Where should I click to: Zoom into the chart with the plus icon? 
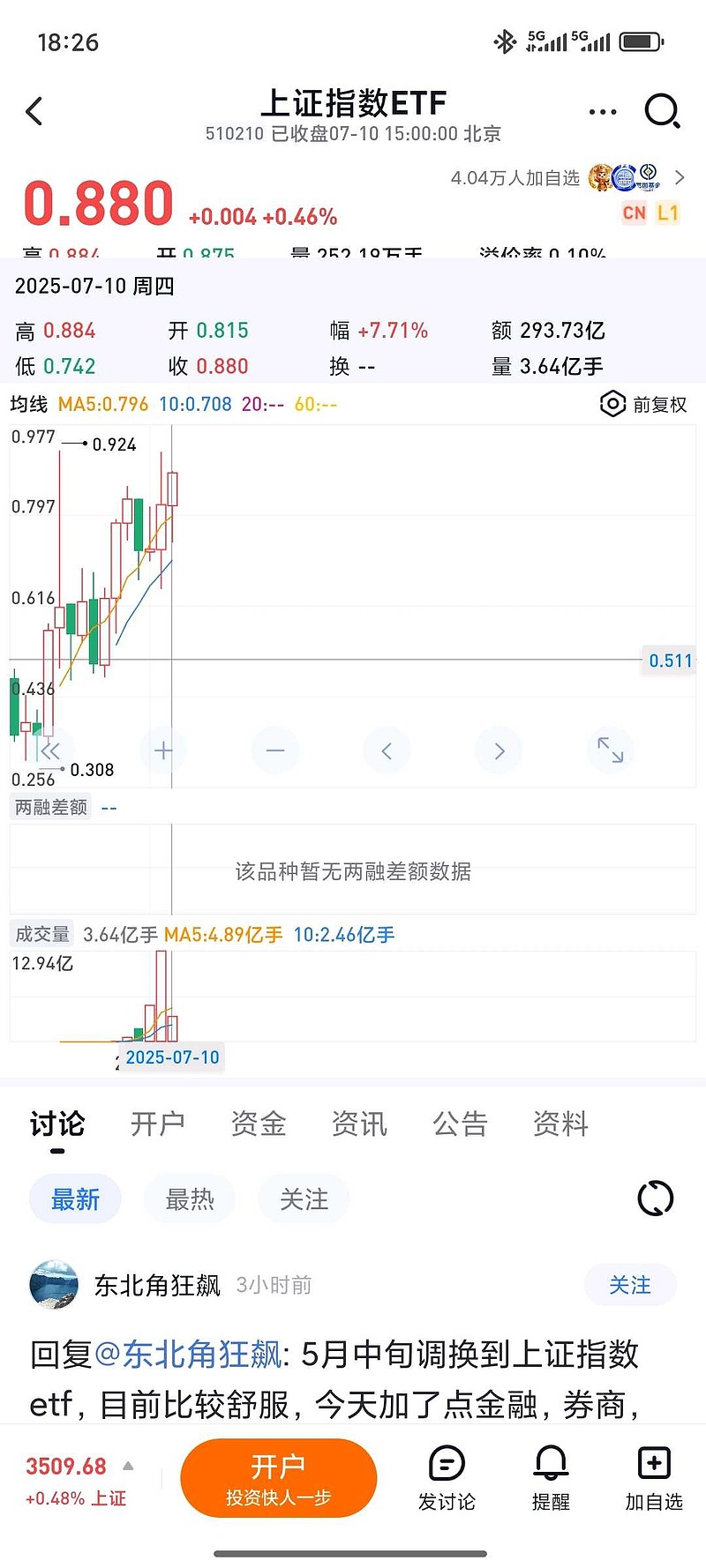click(162, 750)
